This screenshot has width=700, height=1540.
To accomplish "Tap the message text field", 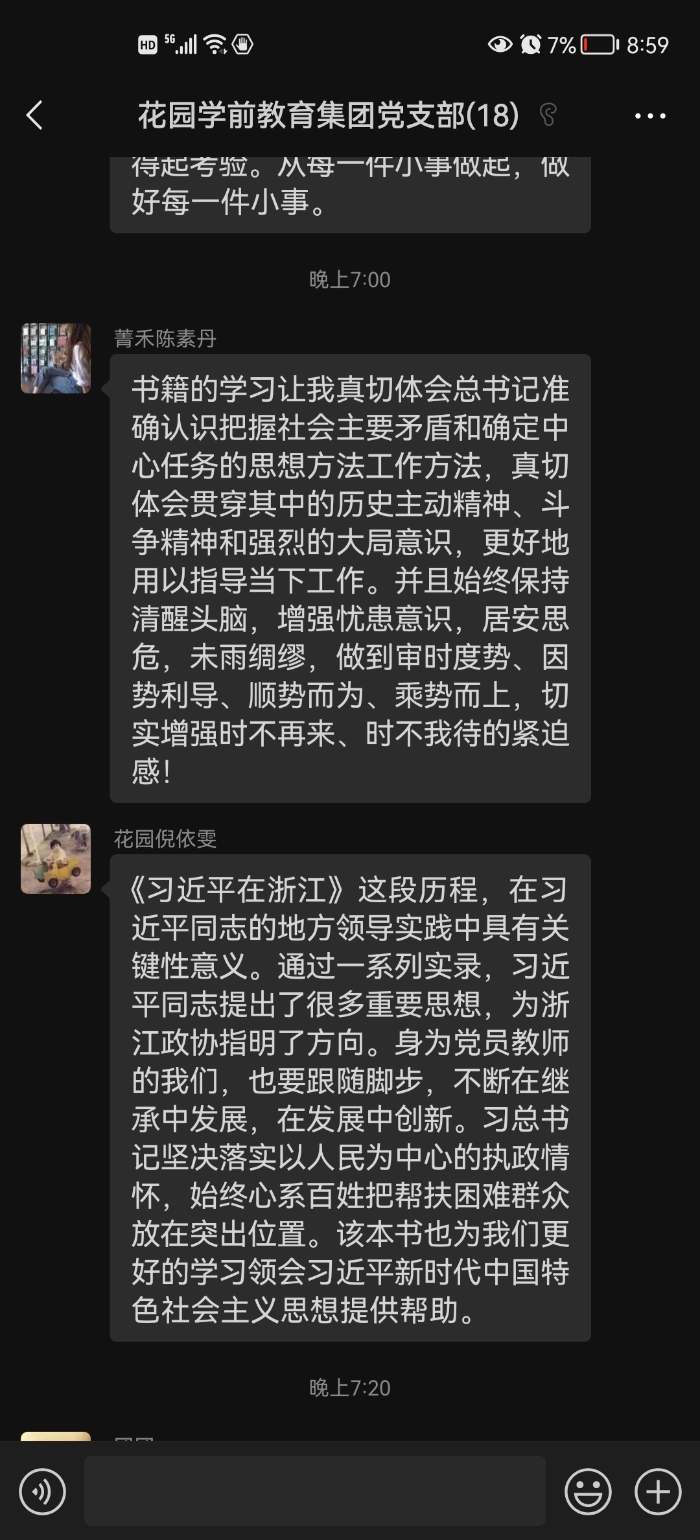I will tap(314, 1491).
